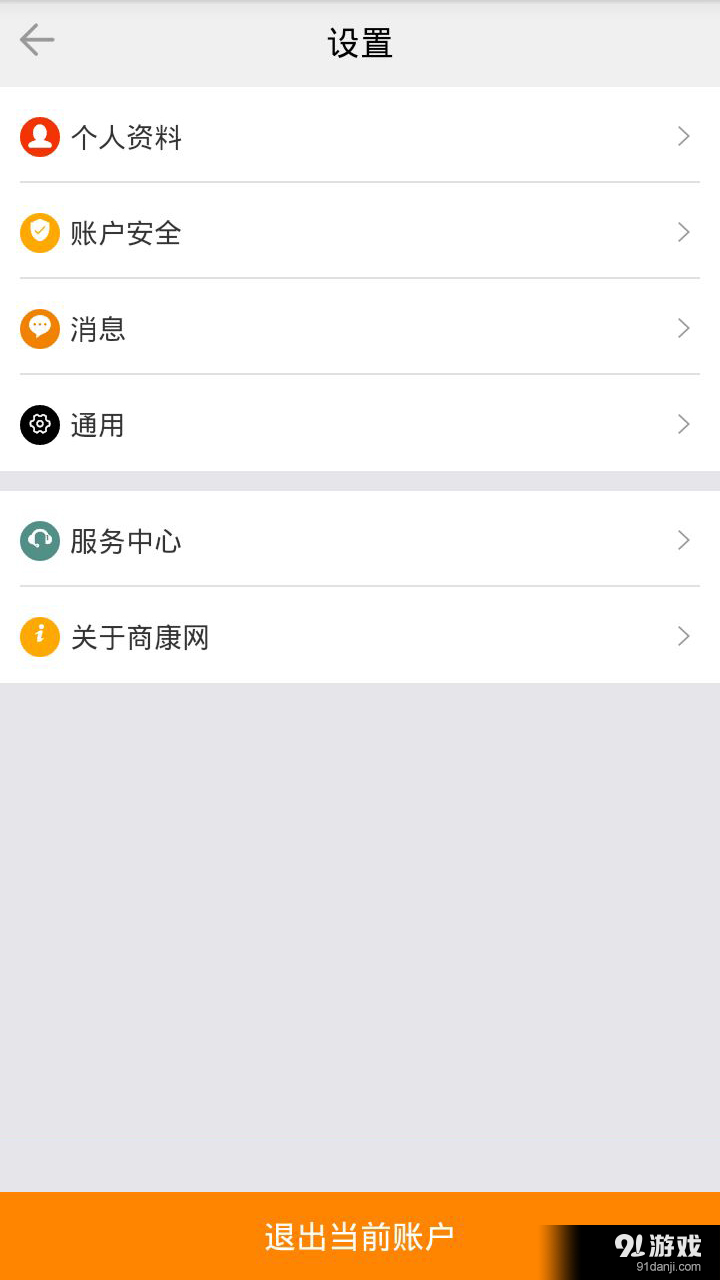Open 消息 notification settings
The image size is (720, 1280).
(x=360, y=328)
